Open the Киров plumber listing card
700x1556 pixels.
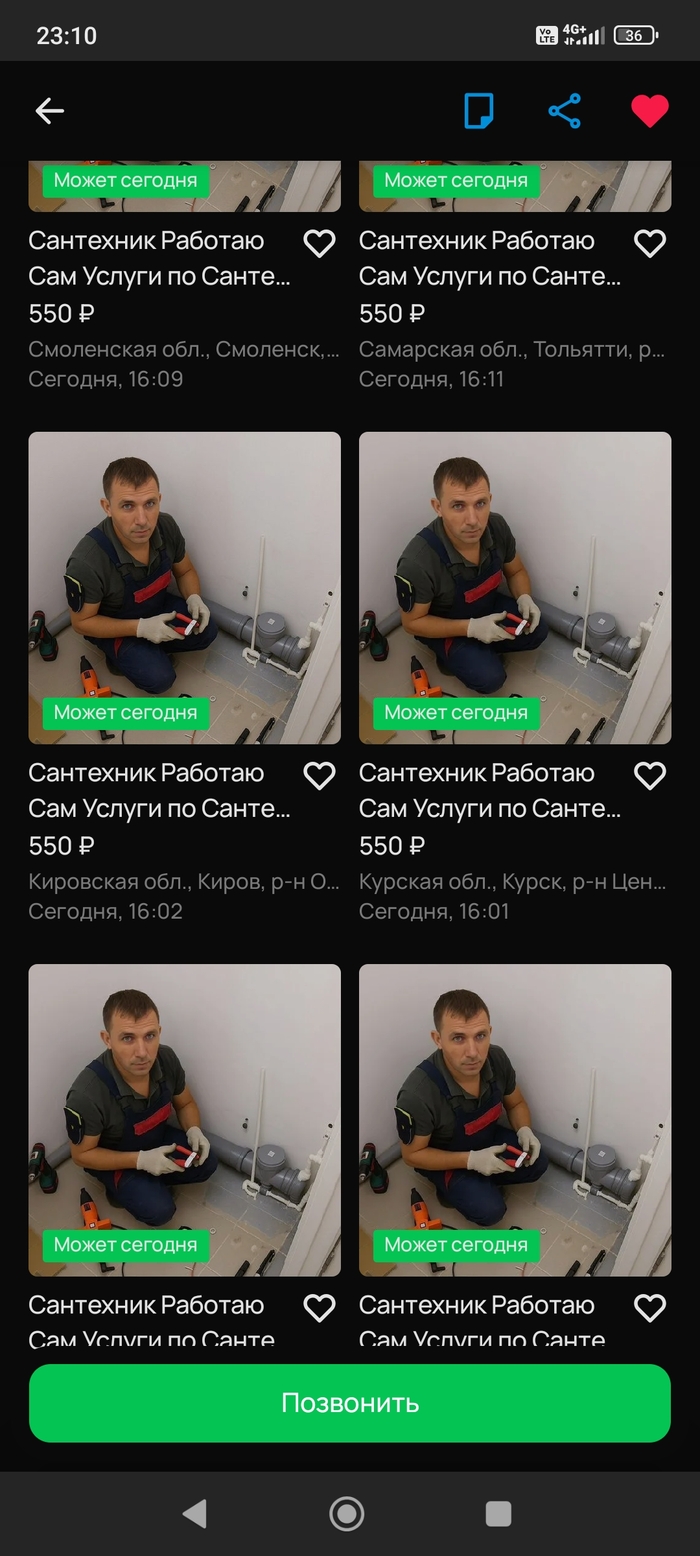coord(184,588)
